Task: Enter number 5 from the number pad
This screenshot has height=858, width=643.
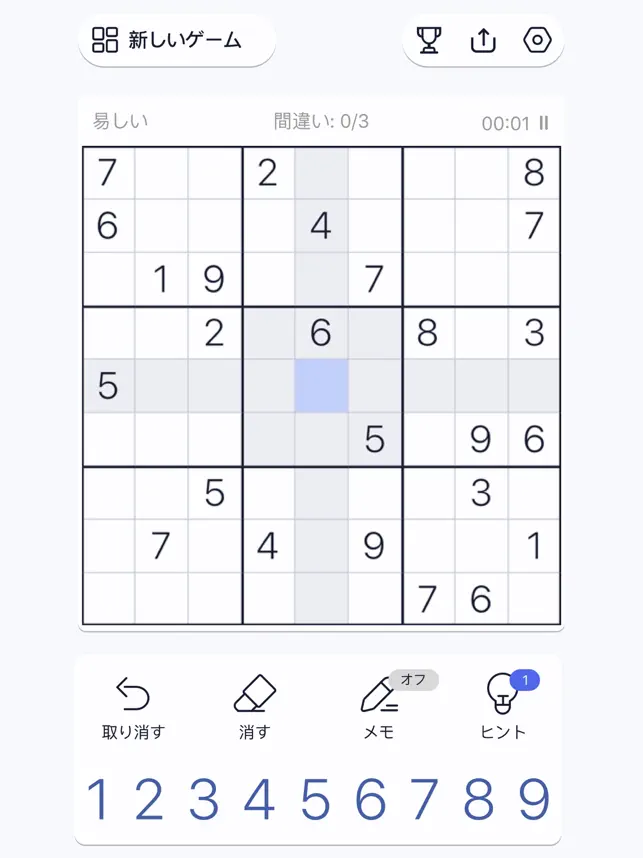Action: pos(315,799)
